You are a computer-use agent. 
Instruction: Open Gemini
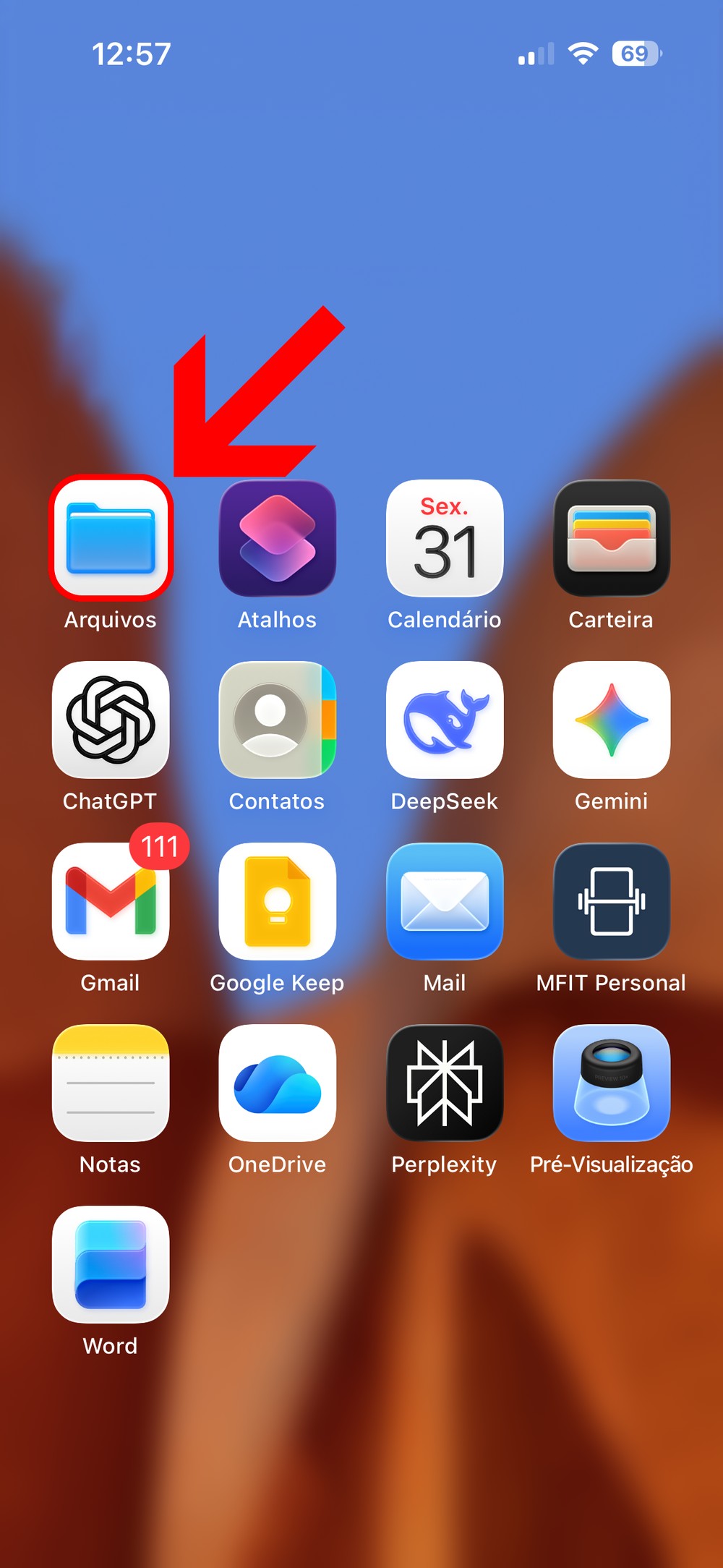coord(612,720)
